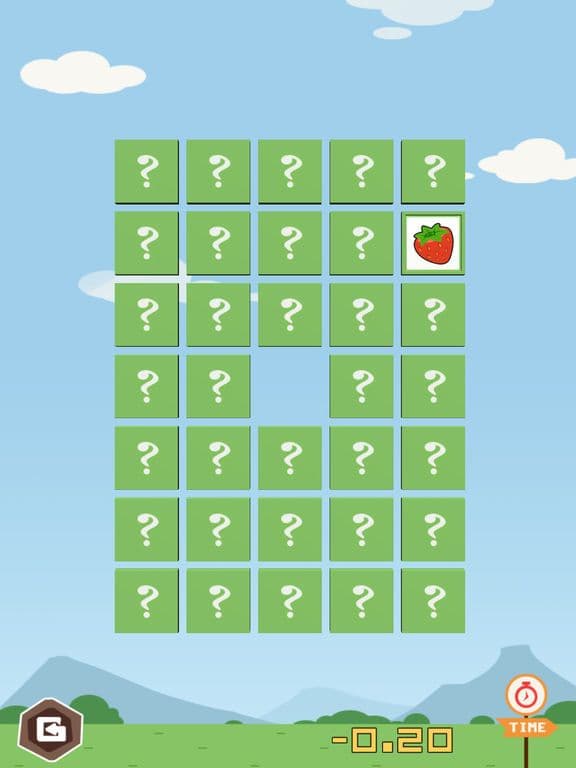Flip the card directly above the strawberry

click(x=433, y=171)
